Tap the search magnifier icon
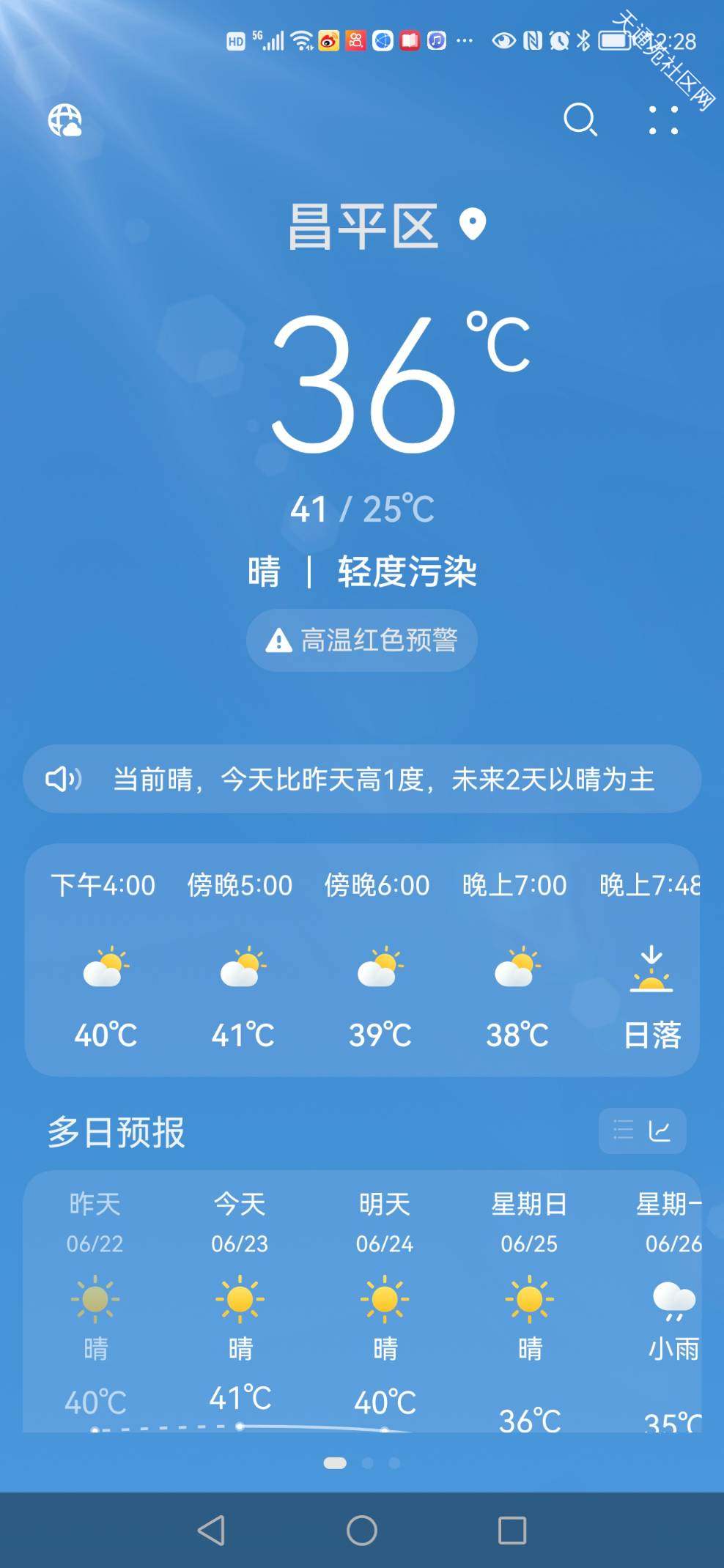 (580, 119)
